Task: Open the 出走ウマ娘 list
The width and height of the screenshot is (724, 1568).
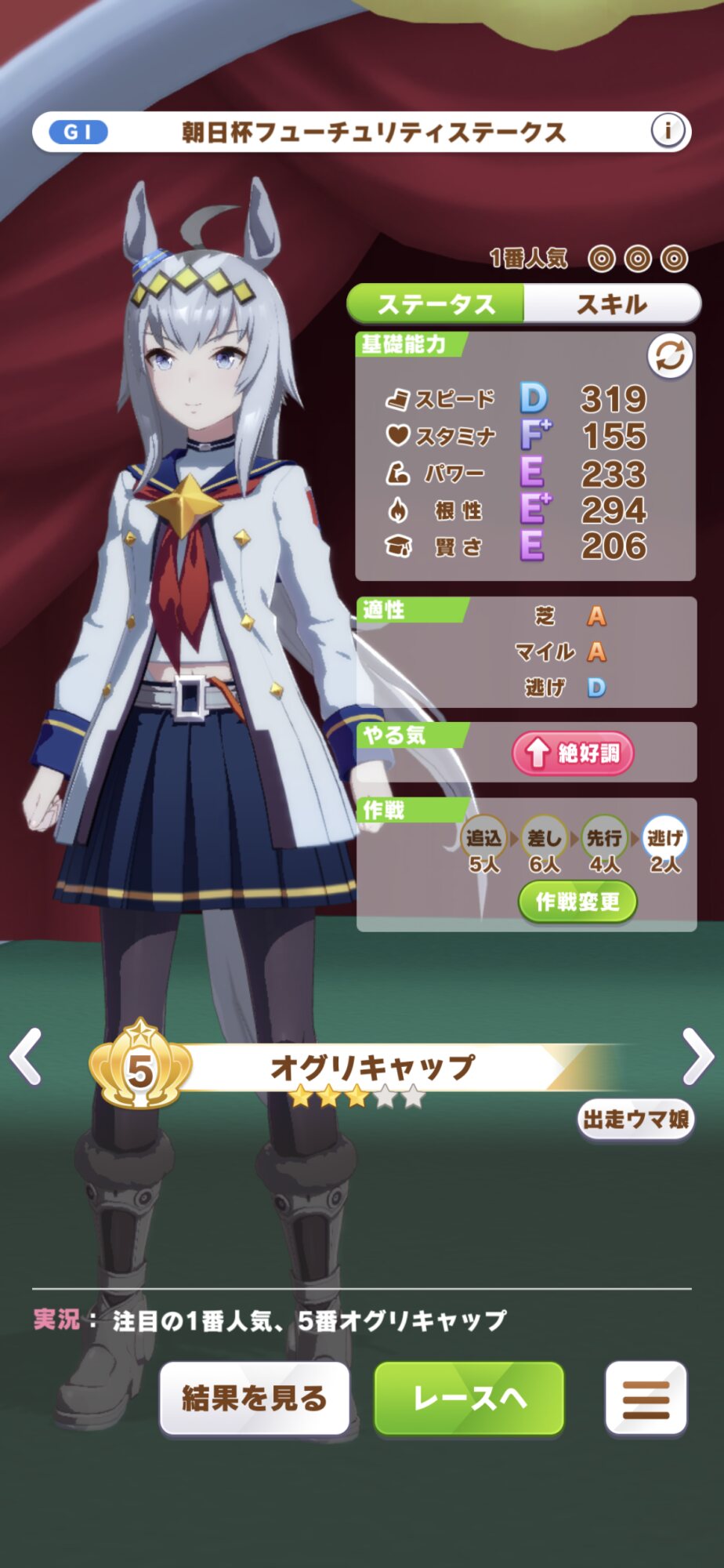Action: coord(635,1120)
